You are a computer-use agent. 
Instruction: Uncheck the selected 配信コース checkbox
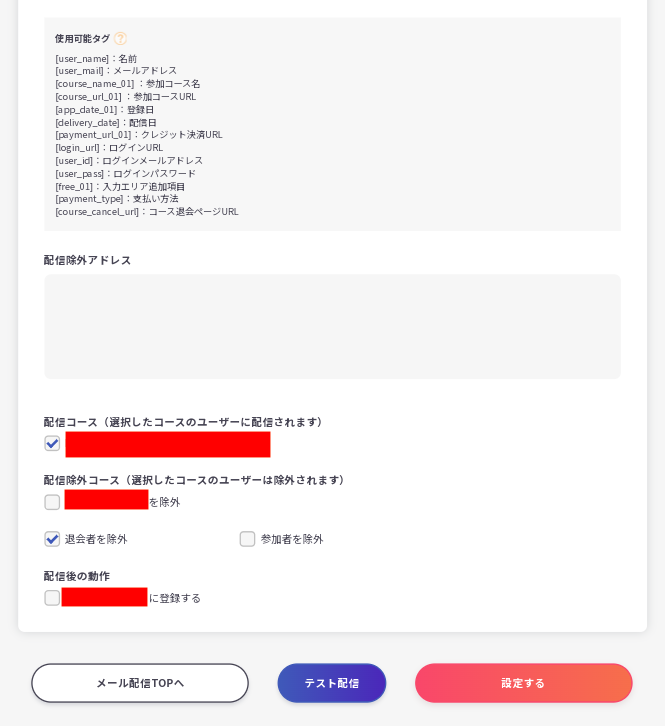[x=52, y=443]
